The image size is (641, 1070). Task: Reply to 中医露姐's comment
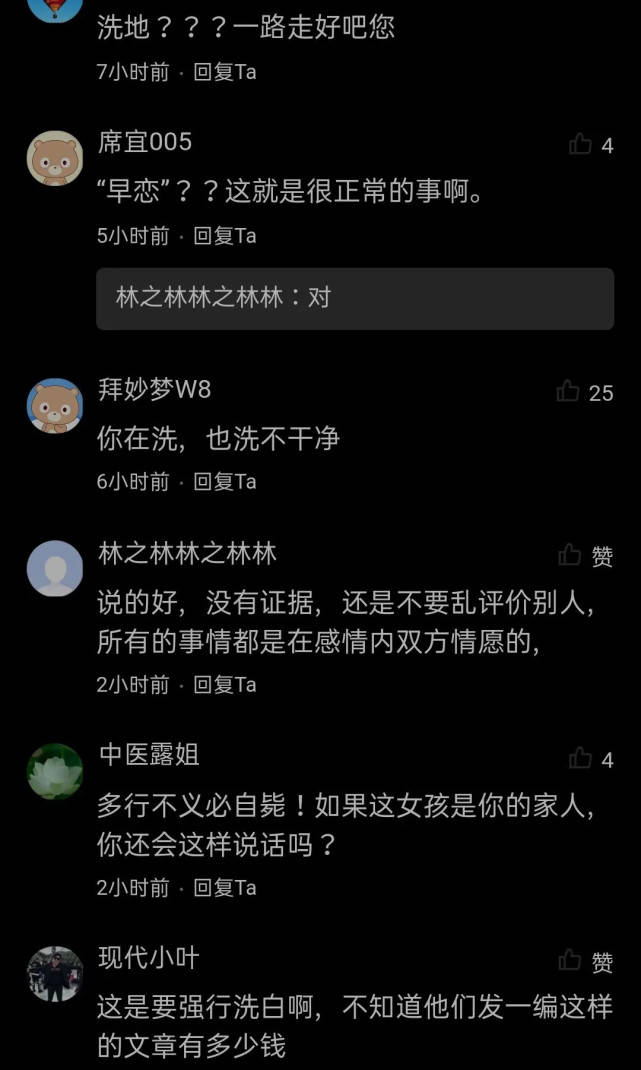225,888
